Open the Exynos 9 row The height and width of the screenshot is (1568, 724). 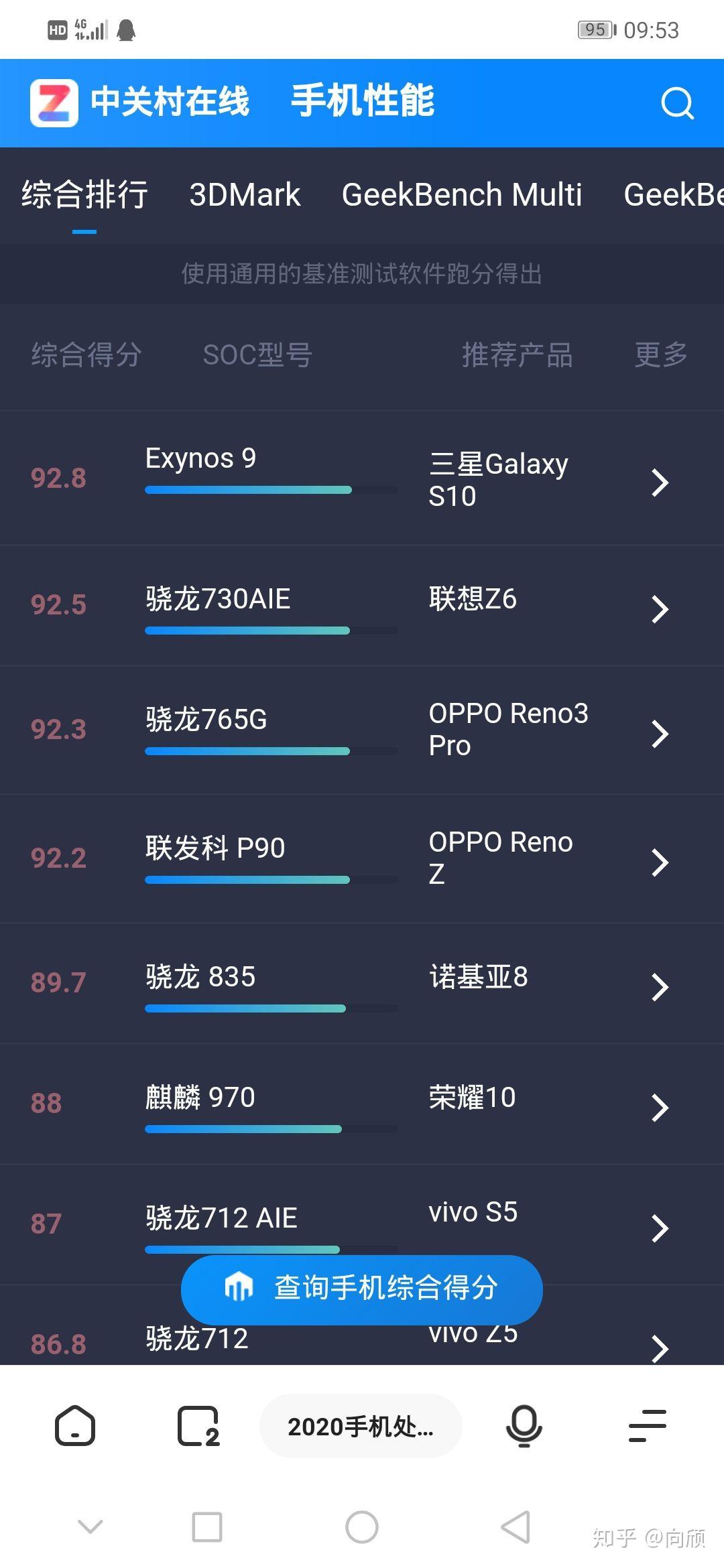(362, 478)
